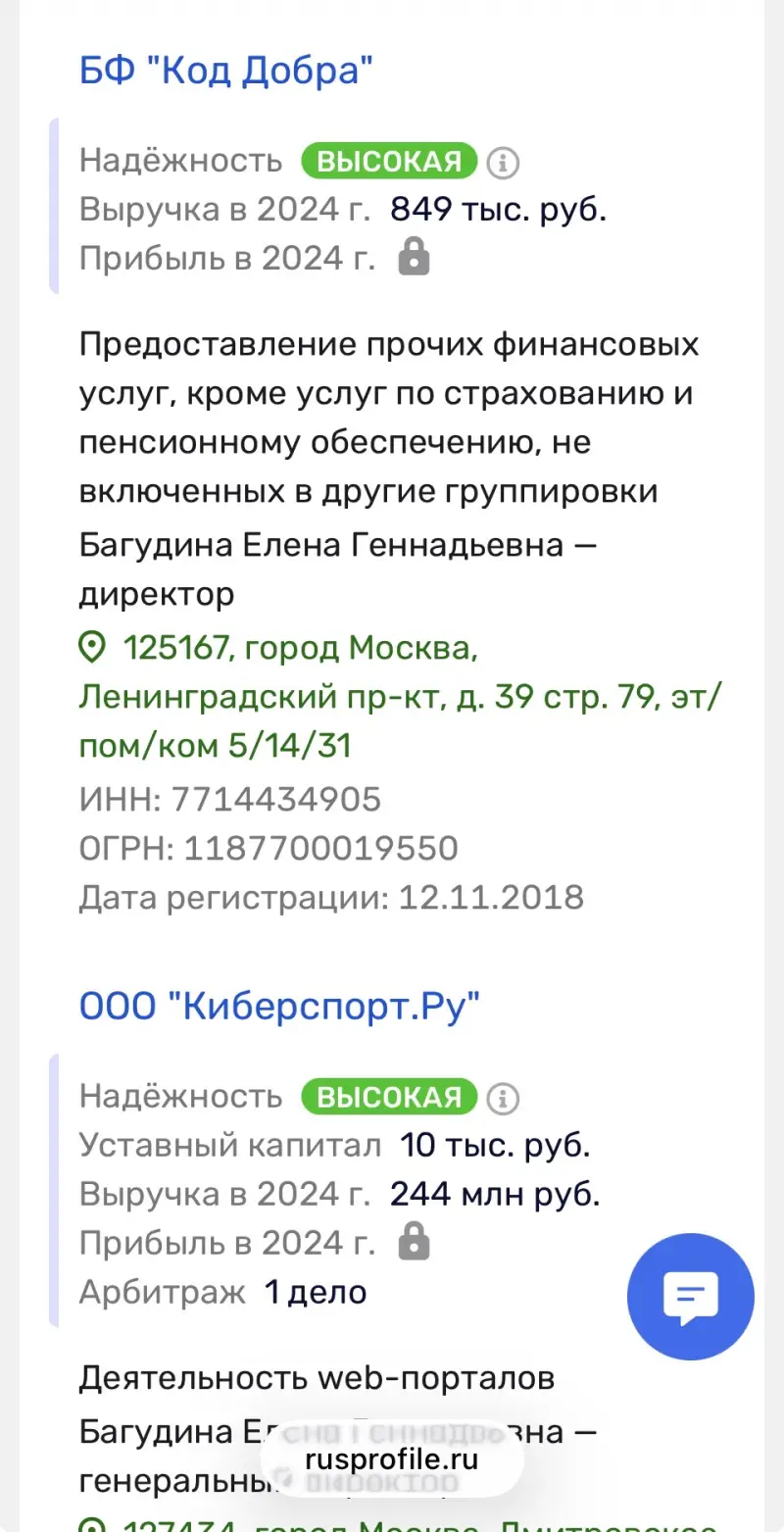This screenshot has height=1532, width=784.
Task: Open the БФ "Код Добра" company page
Action: [226, 72]
